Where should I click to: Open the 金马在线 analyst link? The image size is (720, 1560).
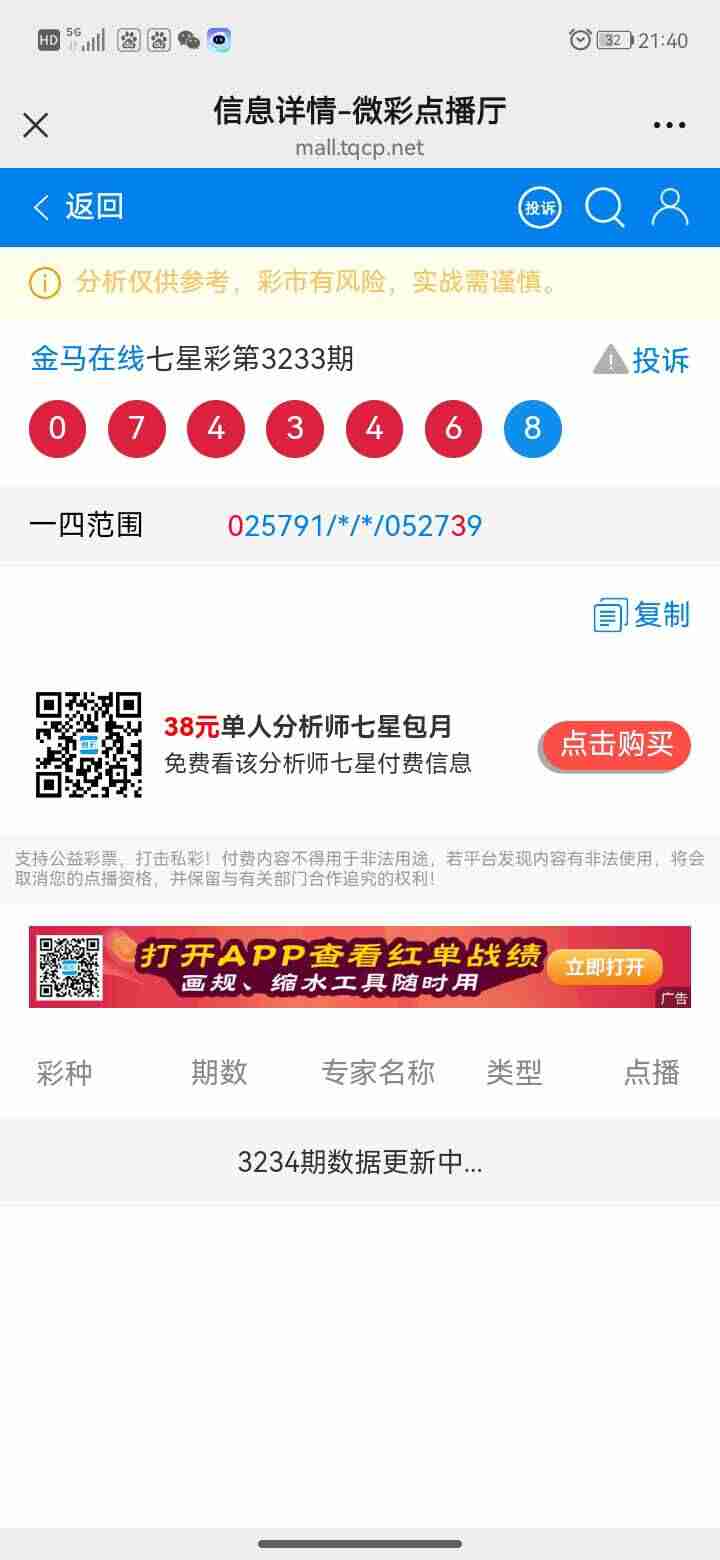(x=85, y=361)
